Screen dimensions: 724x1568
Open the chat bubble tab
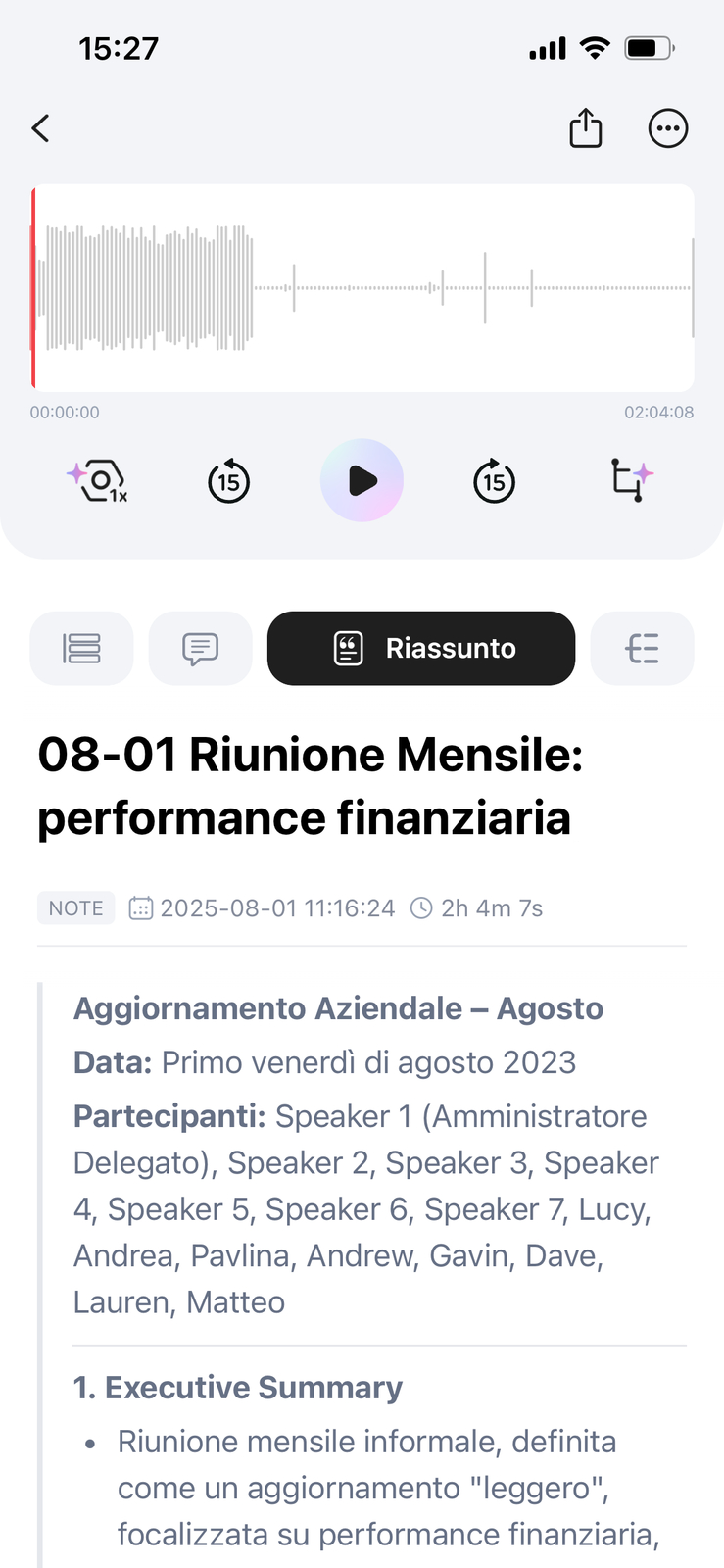(200, 648)
